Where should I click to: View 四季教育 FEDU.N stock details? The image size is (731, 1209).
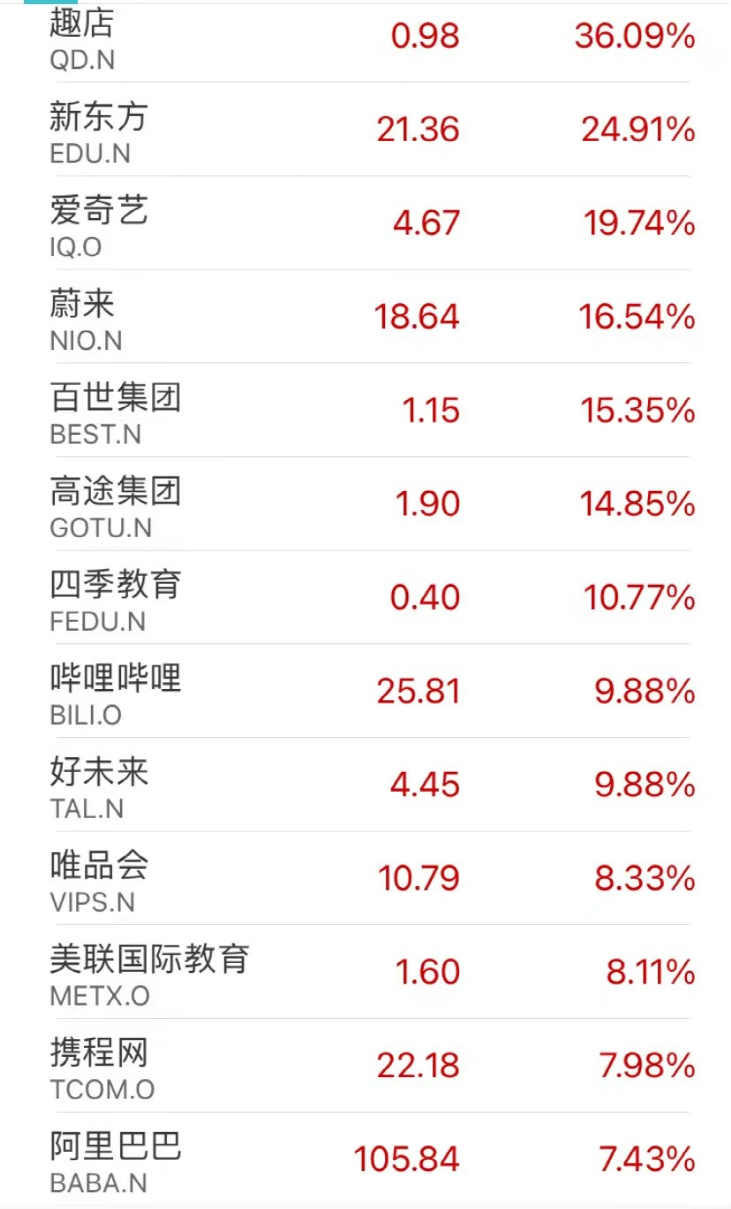pyautogui.click(x=365, y=597)
